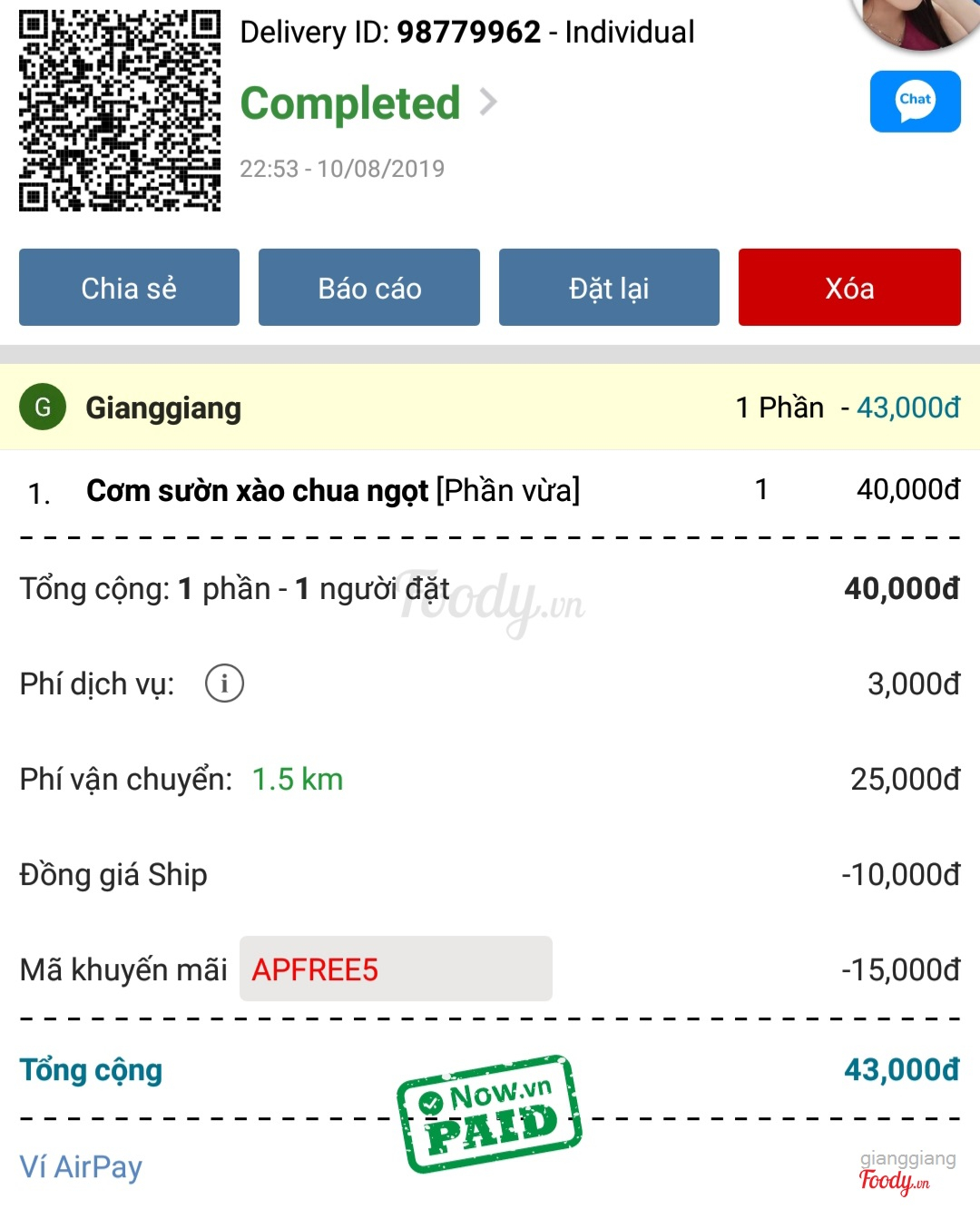Tap Chia sẻ to share the order
This screenshot has width=980, height=1209.
129,288
